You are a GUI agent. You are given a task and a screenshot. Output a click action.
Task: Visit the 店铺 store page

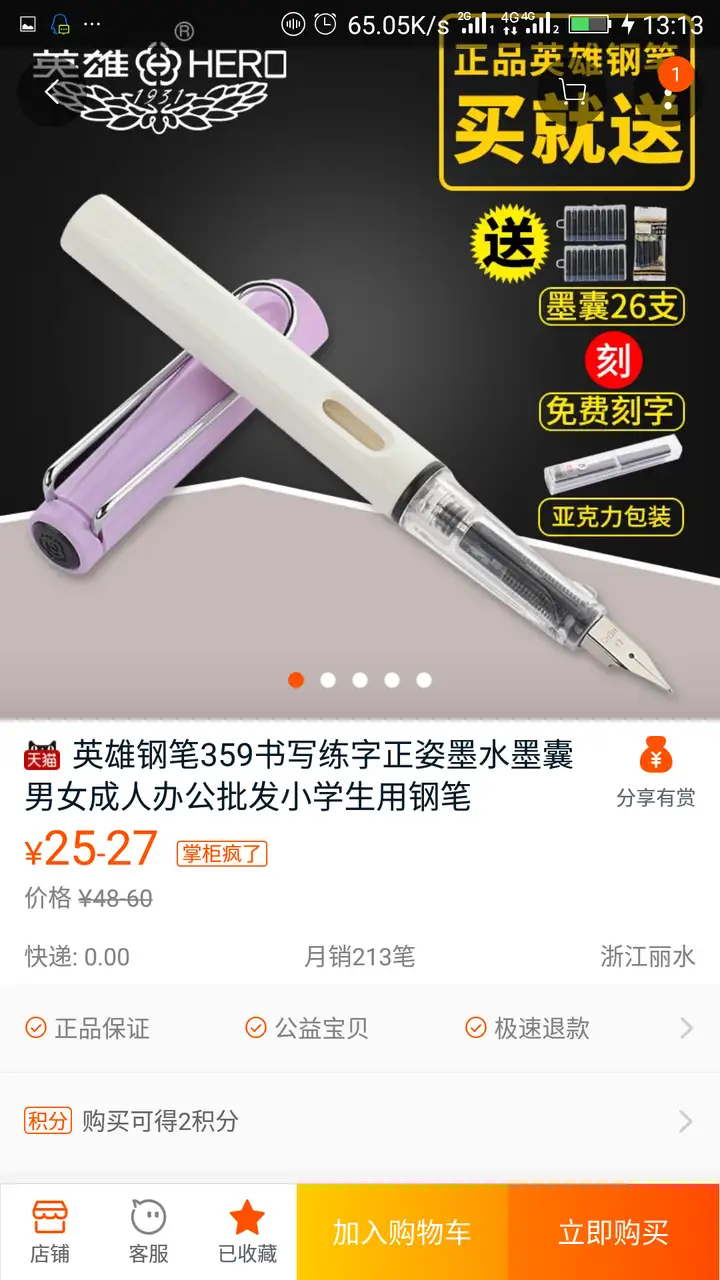point(50,1232)
